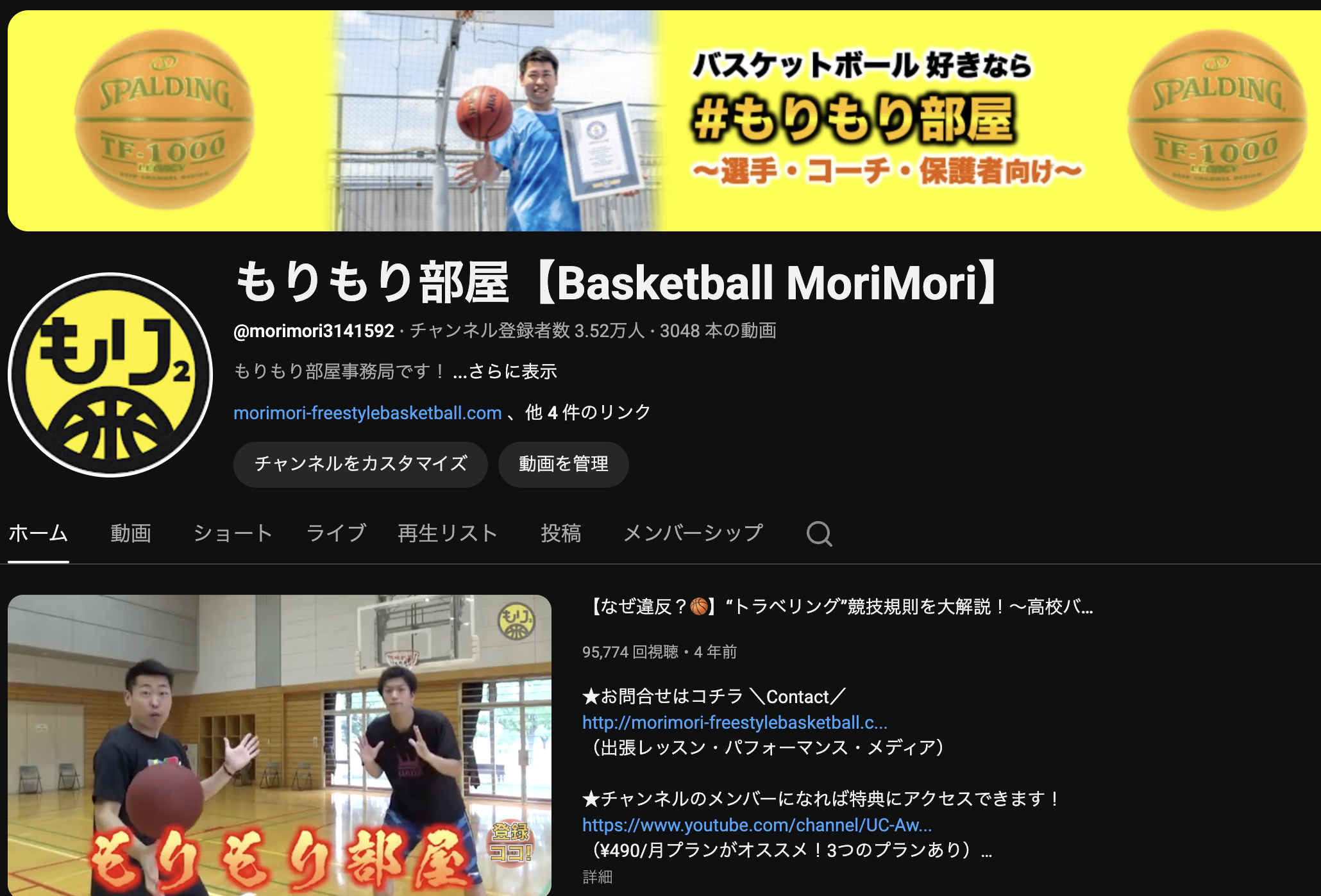The height and width of the screenshot is (896, 1321).
Task: Select the メンバーシップ tab
Action: pos(693,533)
